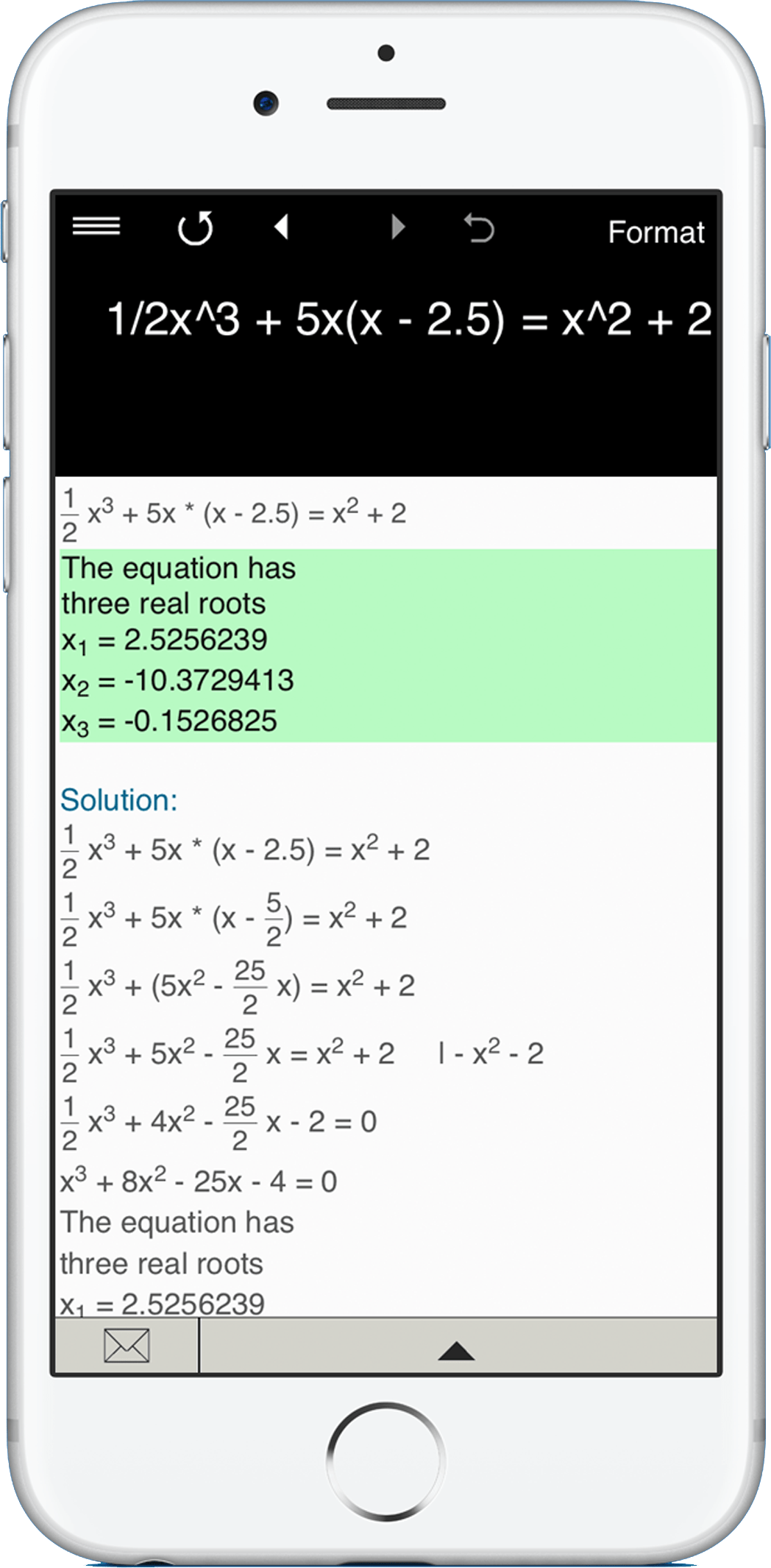Move cursor left with the left arrow
771x1568 pixels.
[281, 227]
